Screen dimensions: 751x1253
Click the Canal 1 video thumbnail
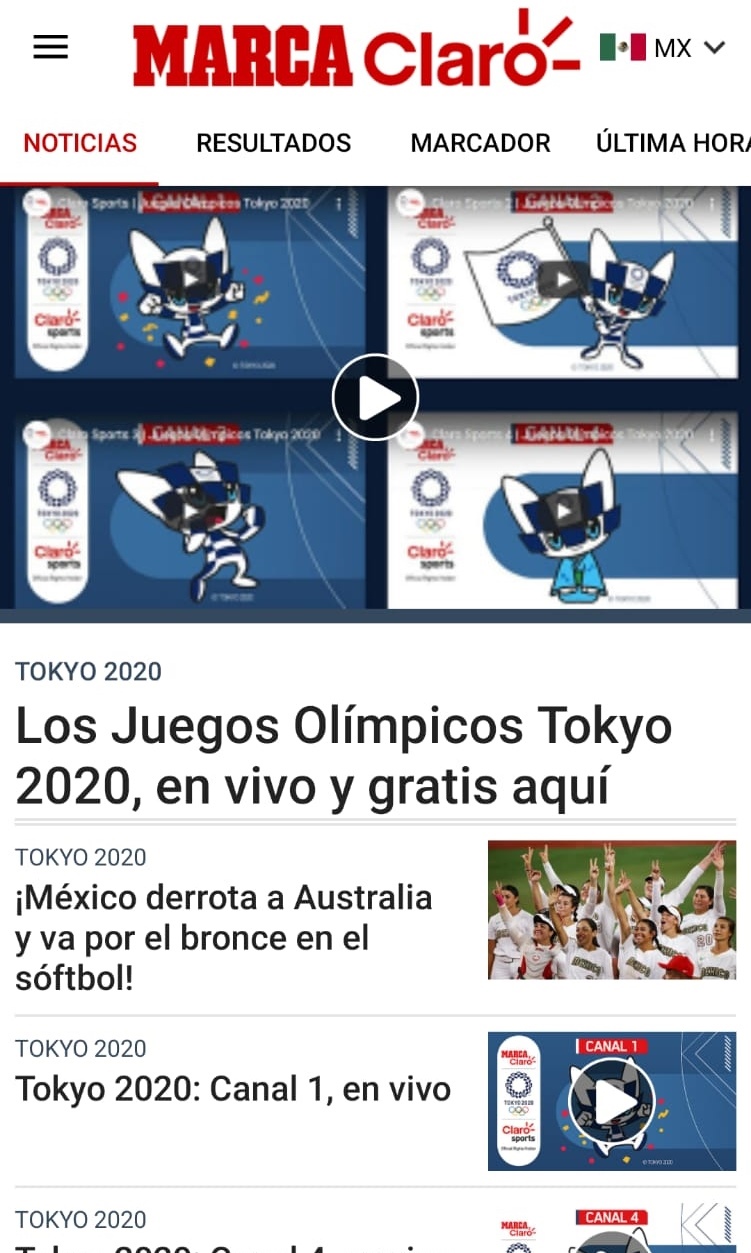click(x=611, y=1100)
